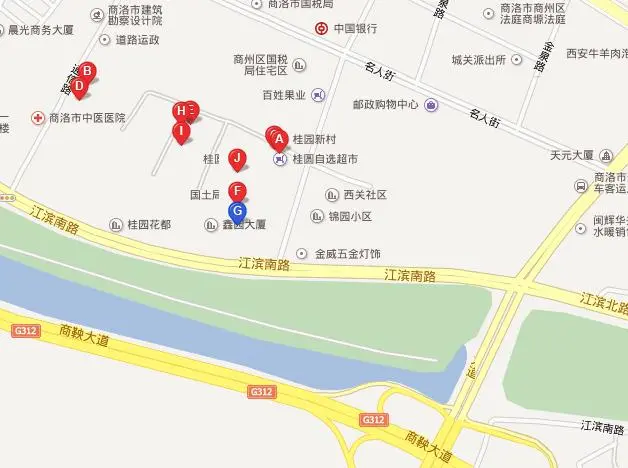
Task: Open the red map marker D
Action: pos(79,86)
